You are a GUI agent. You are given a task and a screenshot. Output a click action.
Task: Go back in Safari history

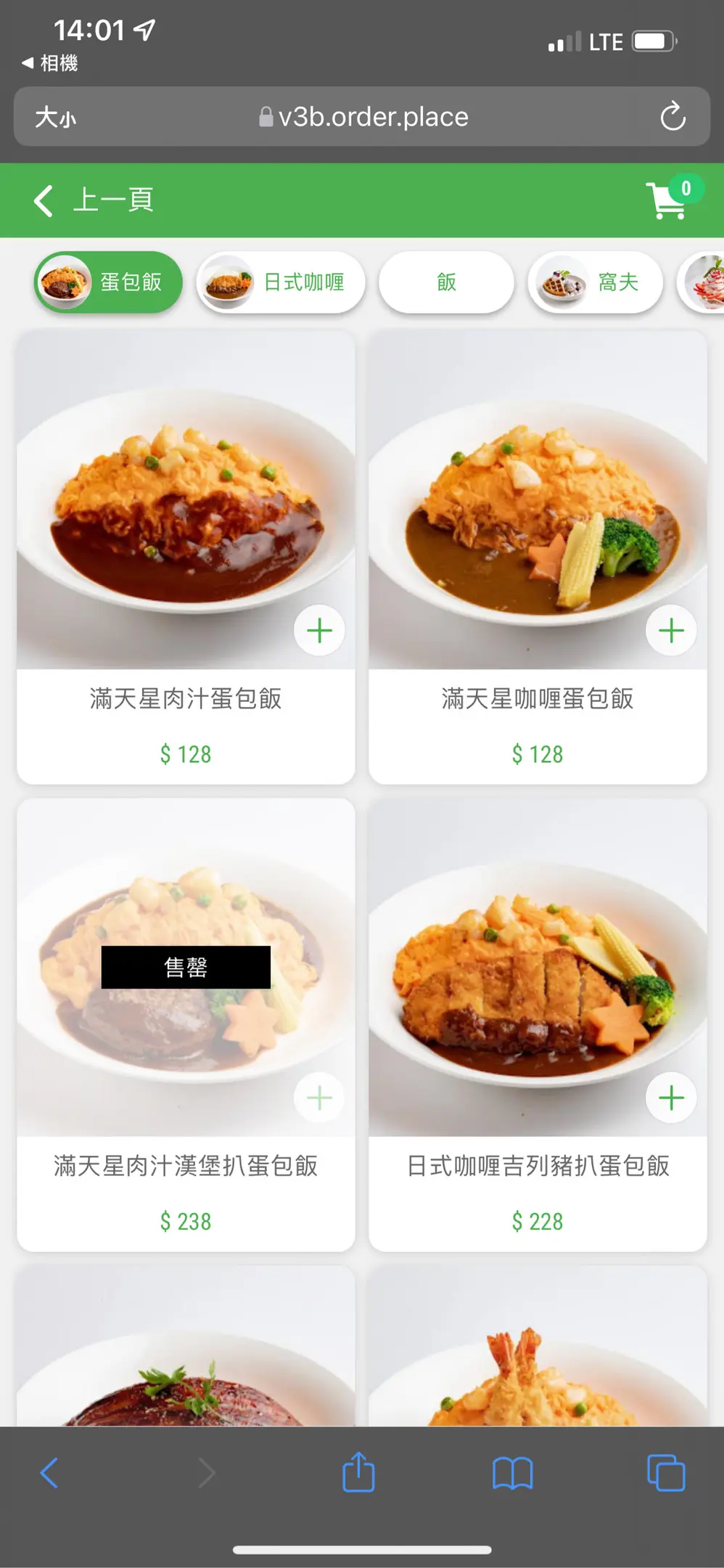coord(49,1473)
